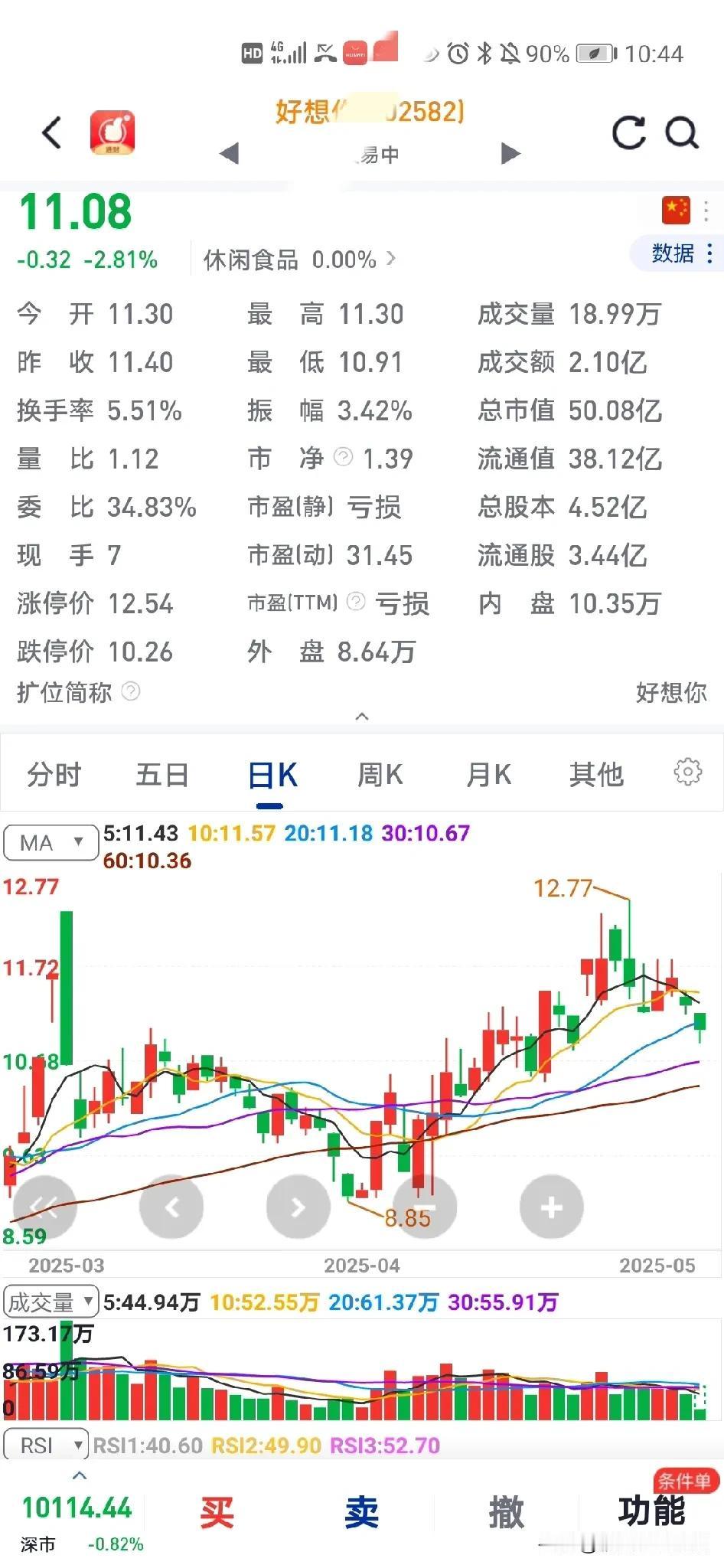The image size is (724, 1568).
Task: Tap the 卖 sell button
Action: tap(361, 1513)
